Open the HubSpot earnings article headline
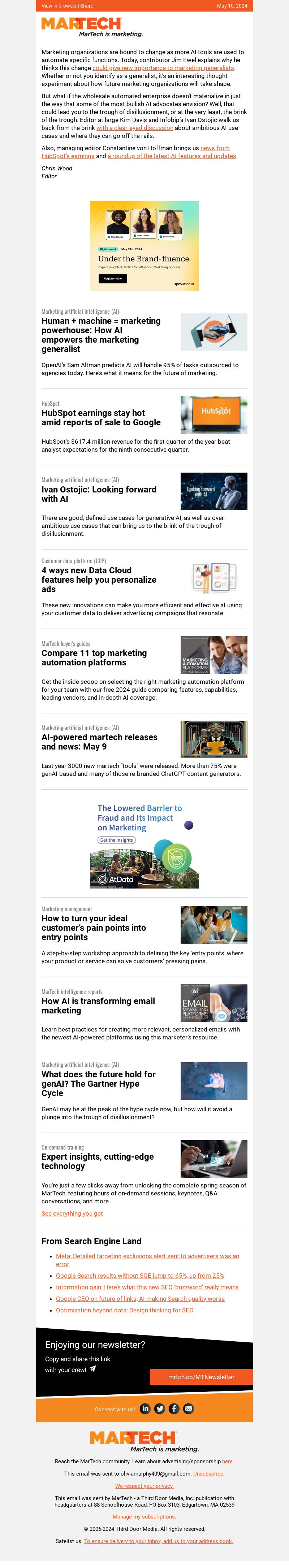The image size is (289, 1568). coord(101,418)
